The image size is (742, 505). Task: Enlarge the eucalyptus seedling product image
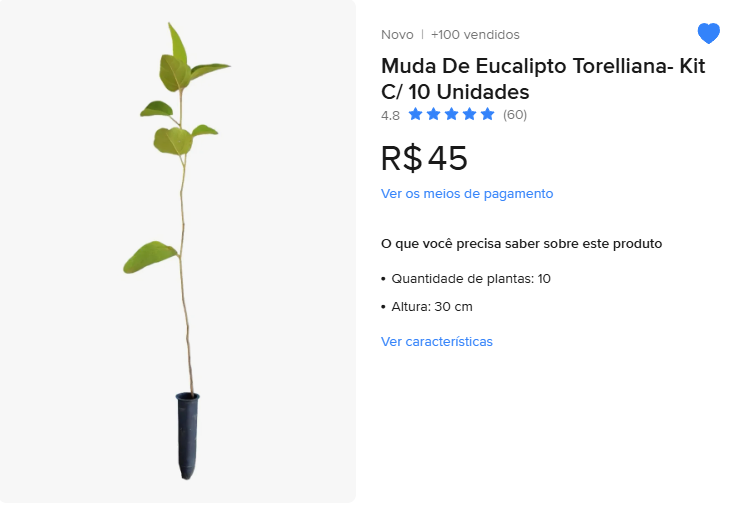pyautogui.click(x=178, y=250)
